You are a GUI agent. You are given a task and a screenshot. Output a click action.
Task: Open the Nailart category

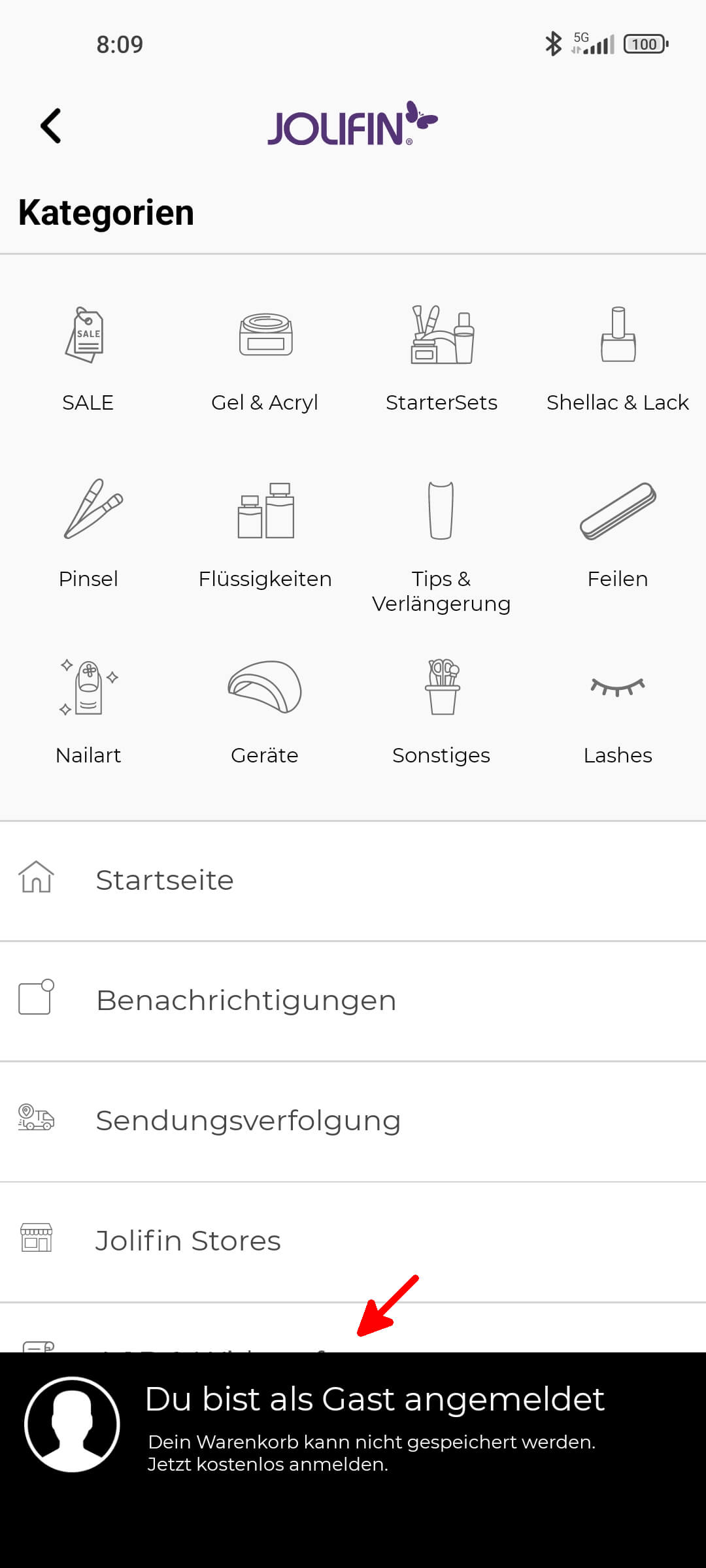pyautogui.click(x=88, y=712)
